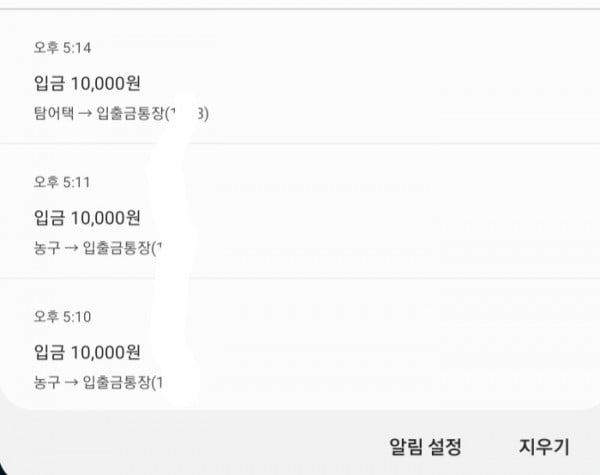Open the 오후 5:10 입금 notification

(300, 350)
